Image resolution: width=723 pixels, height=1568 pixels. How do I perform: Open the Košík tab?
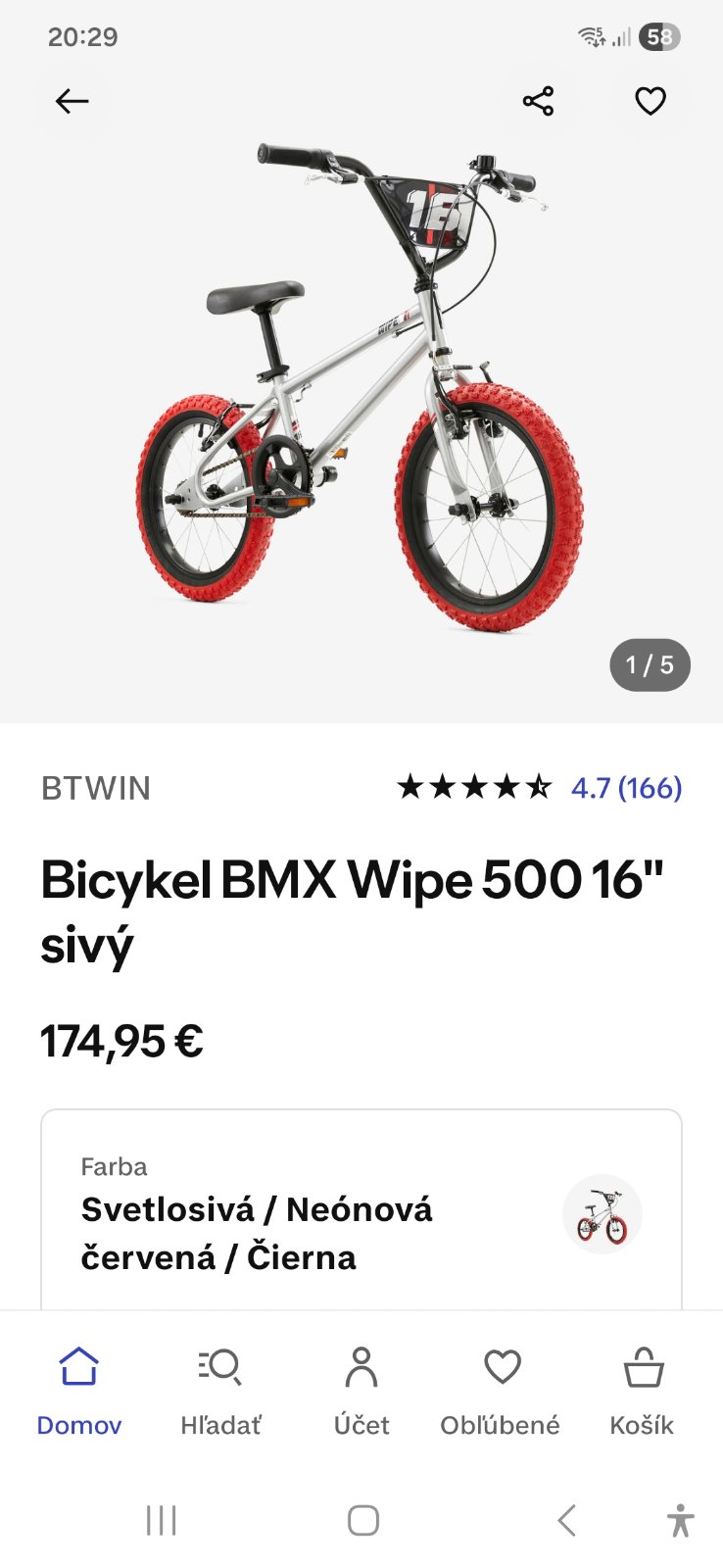tap(643, 1389)
